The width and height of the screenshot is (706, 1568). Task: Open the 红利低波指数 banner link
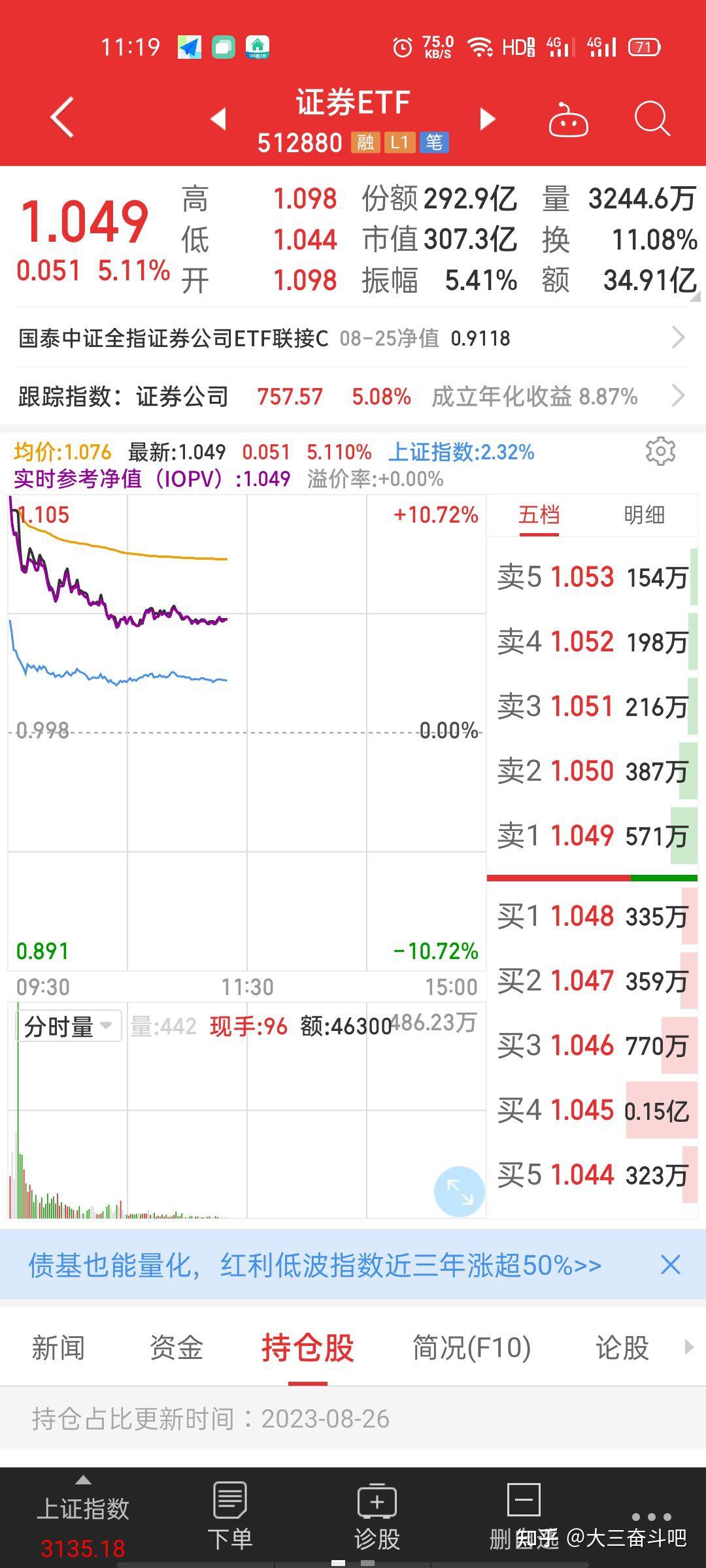[314, 1265]
